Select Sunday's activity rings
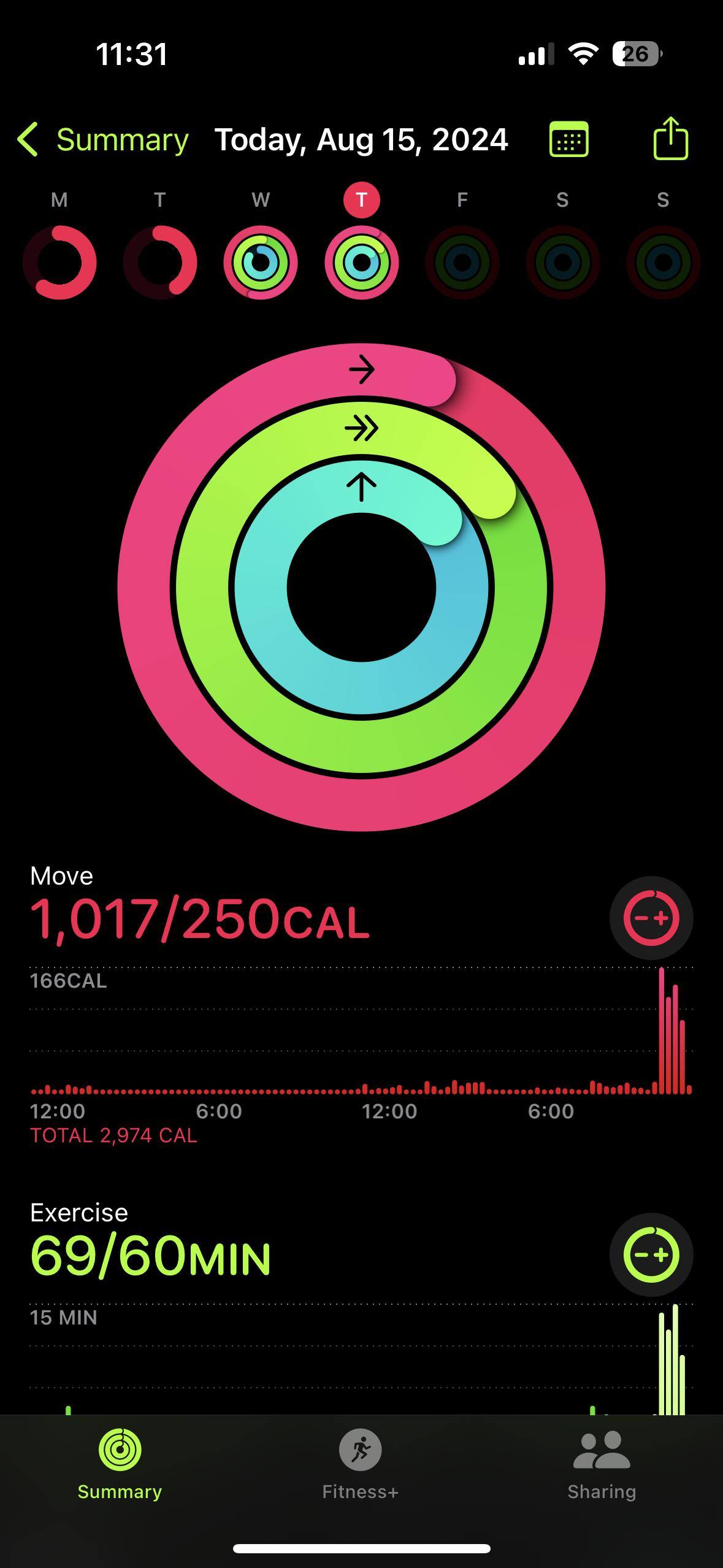This screenshot has height=1568, width=723. (663, 262)
